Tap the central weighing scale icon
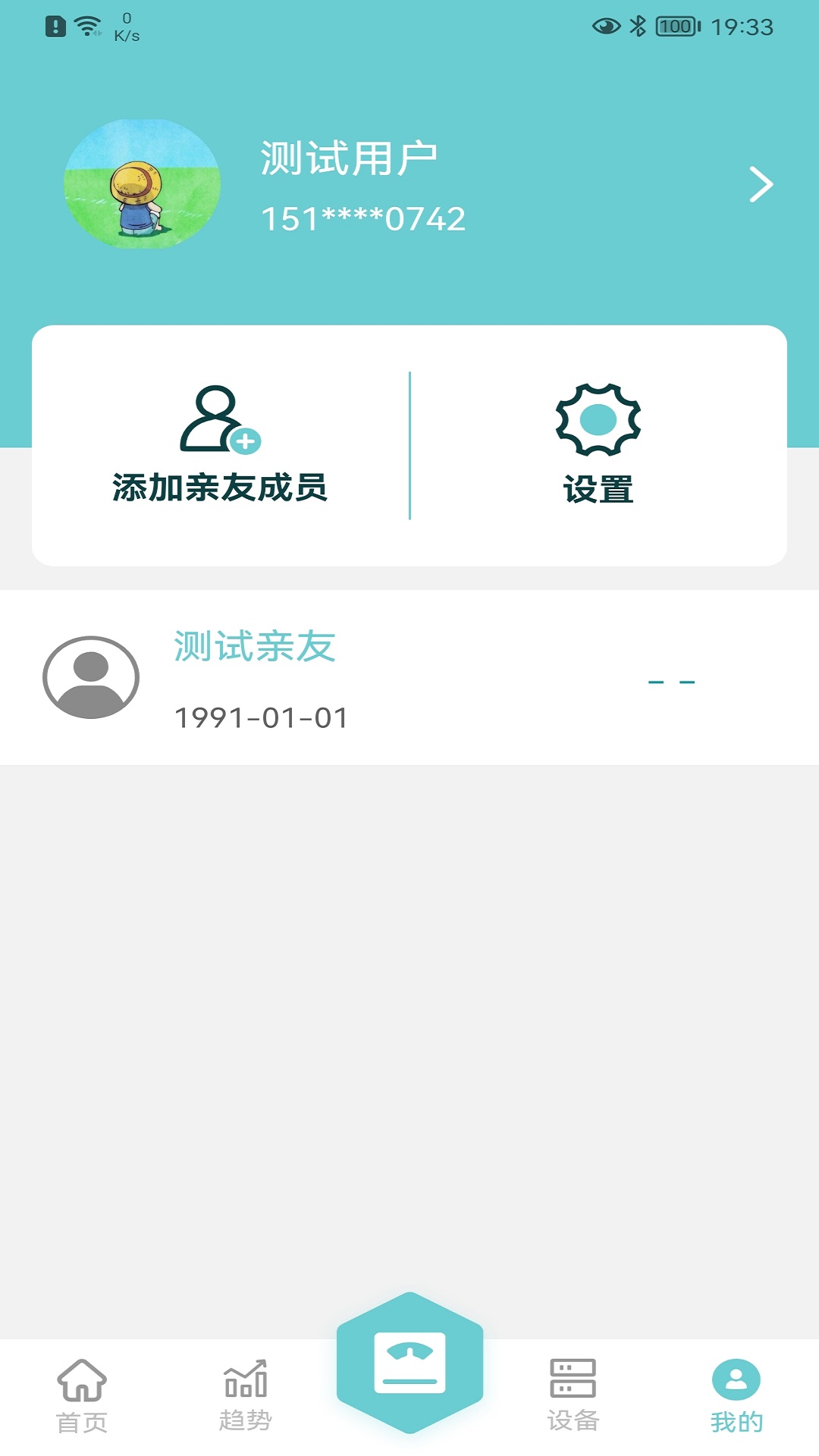 point(411,1361)
